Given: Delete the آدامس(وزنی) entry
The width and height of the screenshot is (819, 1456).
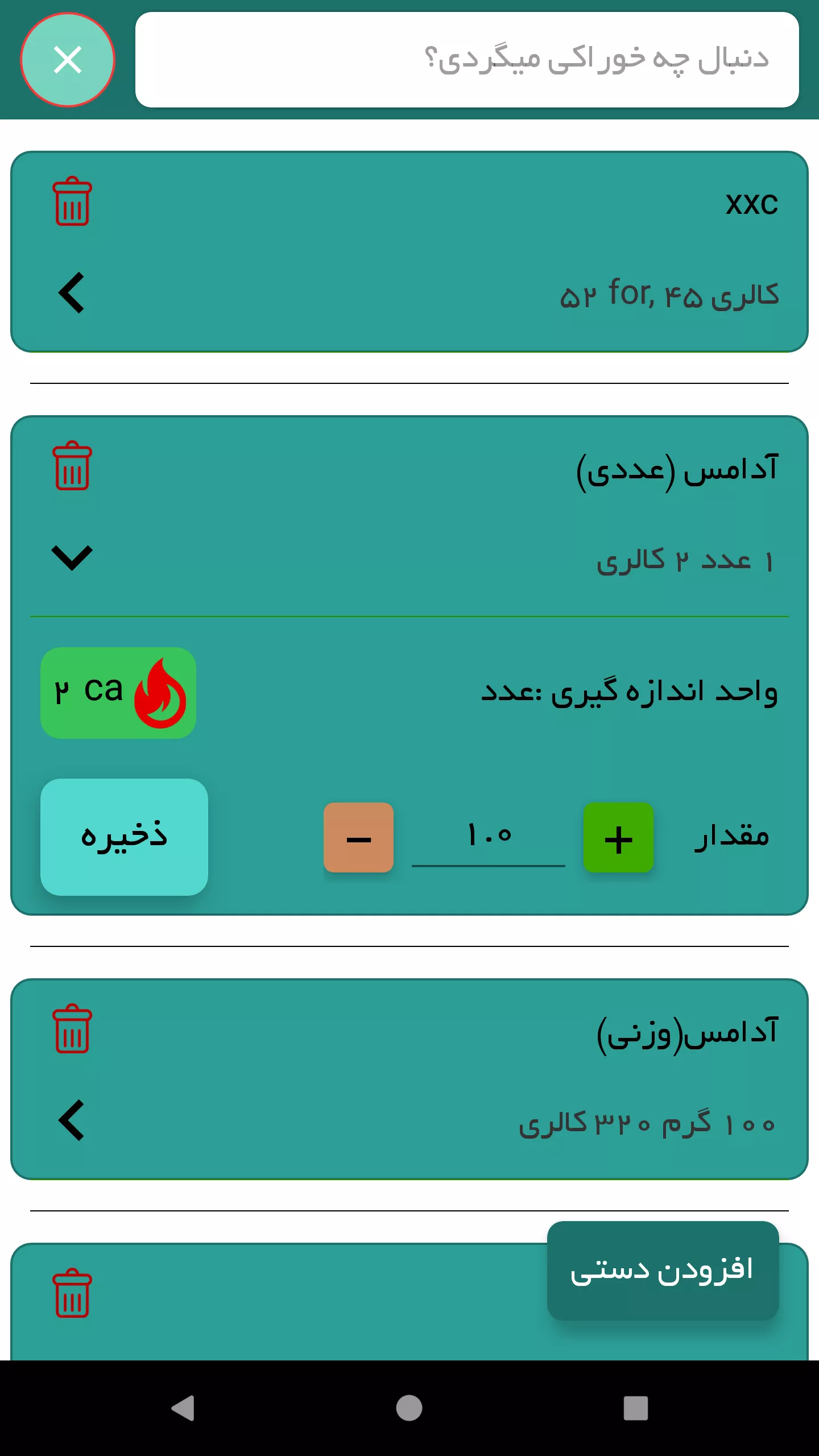Looking at the screenshot, I should click(72, 1029).
